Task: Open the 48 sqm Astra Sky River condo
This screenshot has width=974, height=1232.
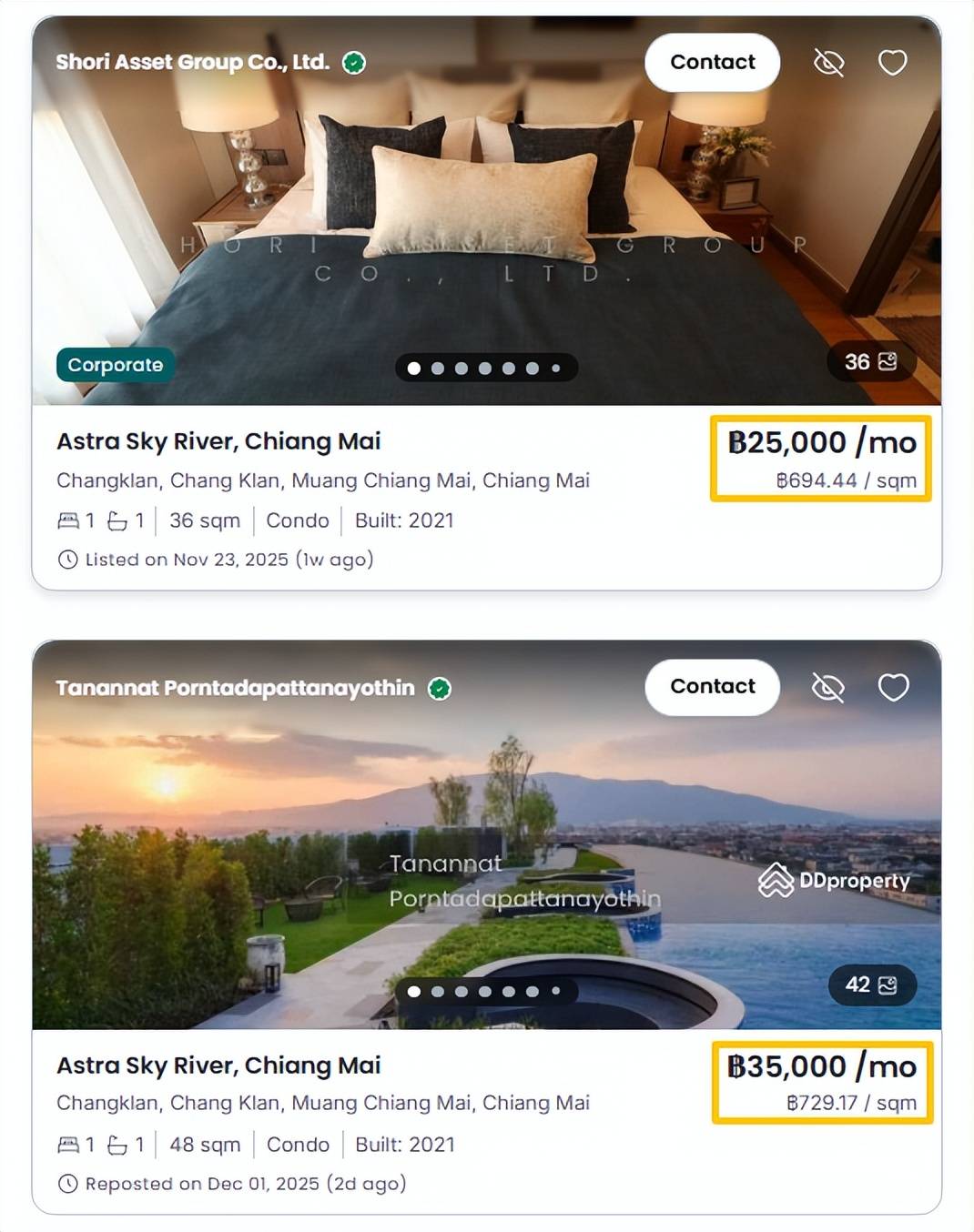Action: click(x=218, y=1065)
